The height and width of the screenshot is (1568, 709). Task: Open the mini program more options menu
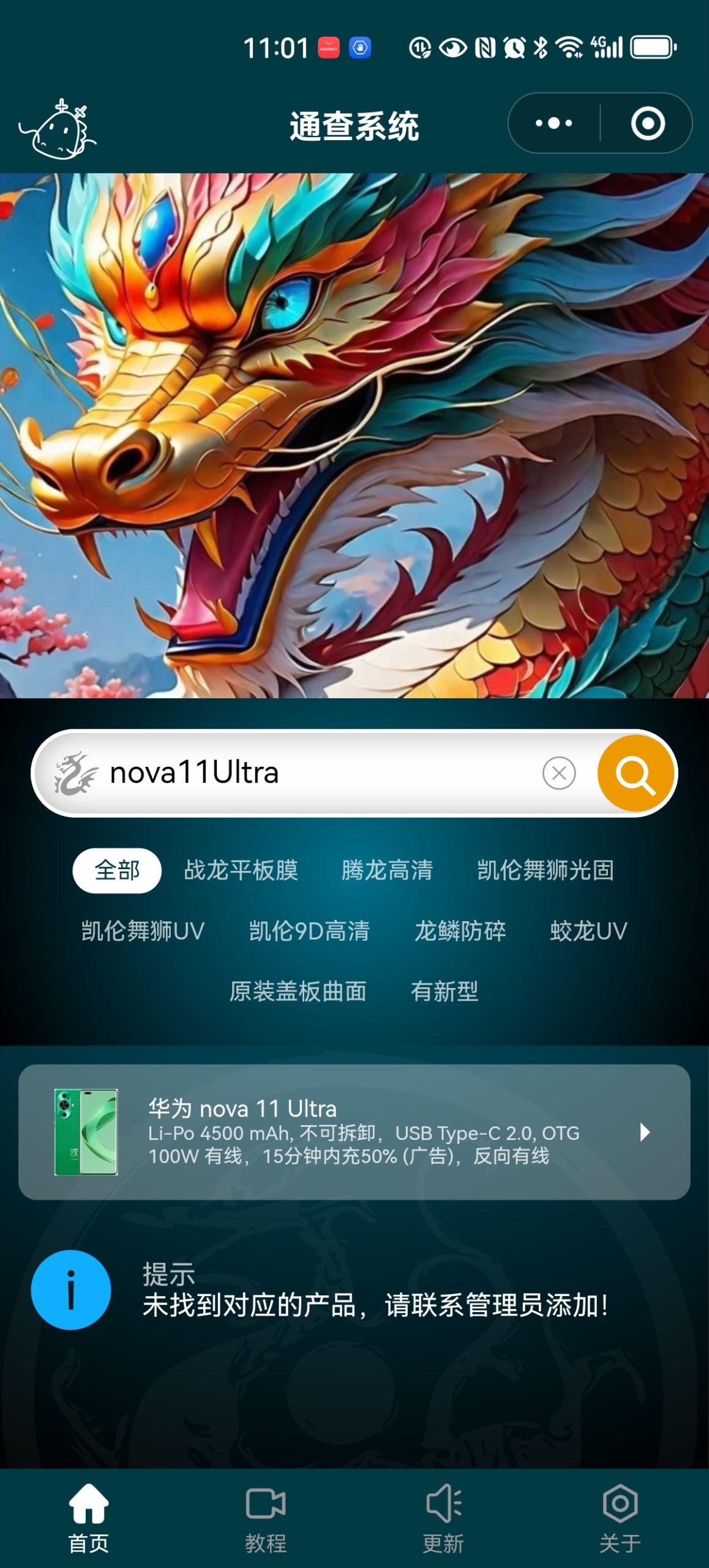click(x=553, y=124)
